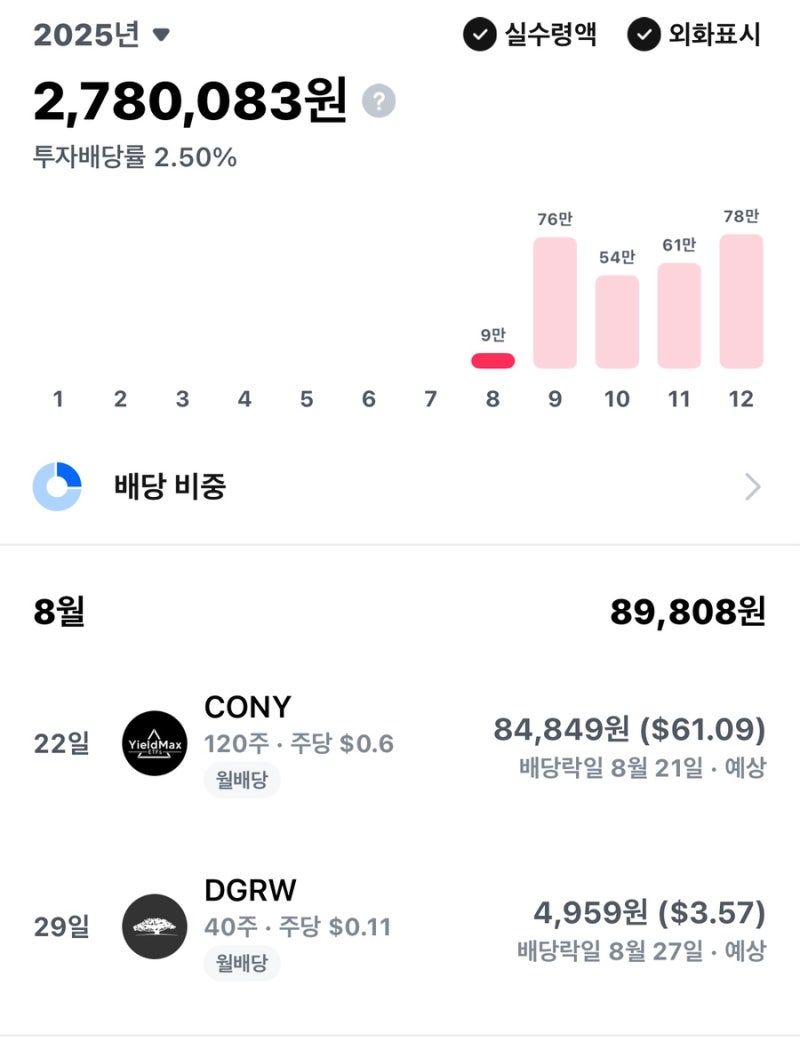Screen dimensions: 800x1042
Task: Open the help tooltip next to total dividend amount
Action: (x=378, y=100)
